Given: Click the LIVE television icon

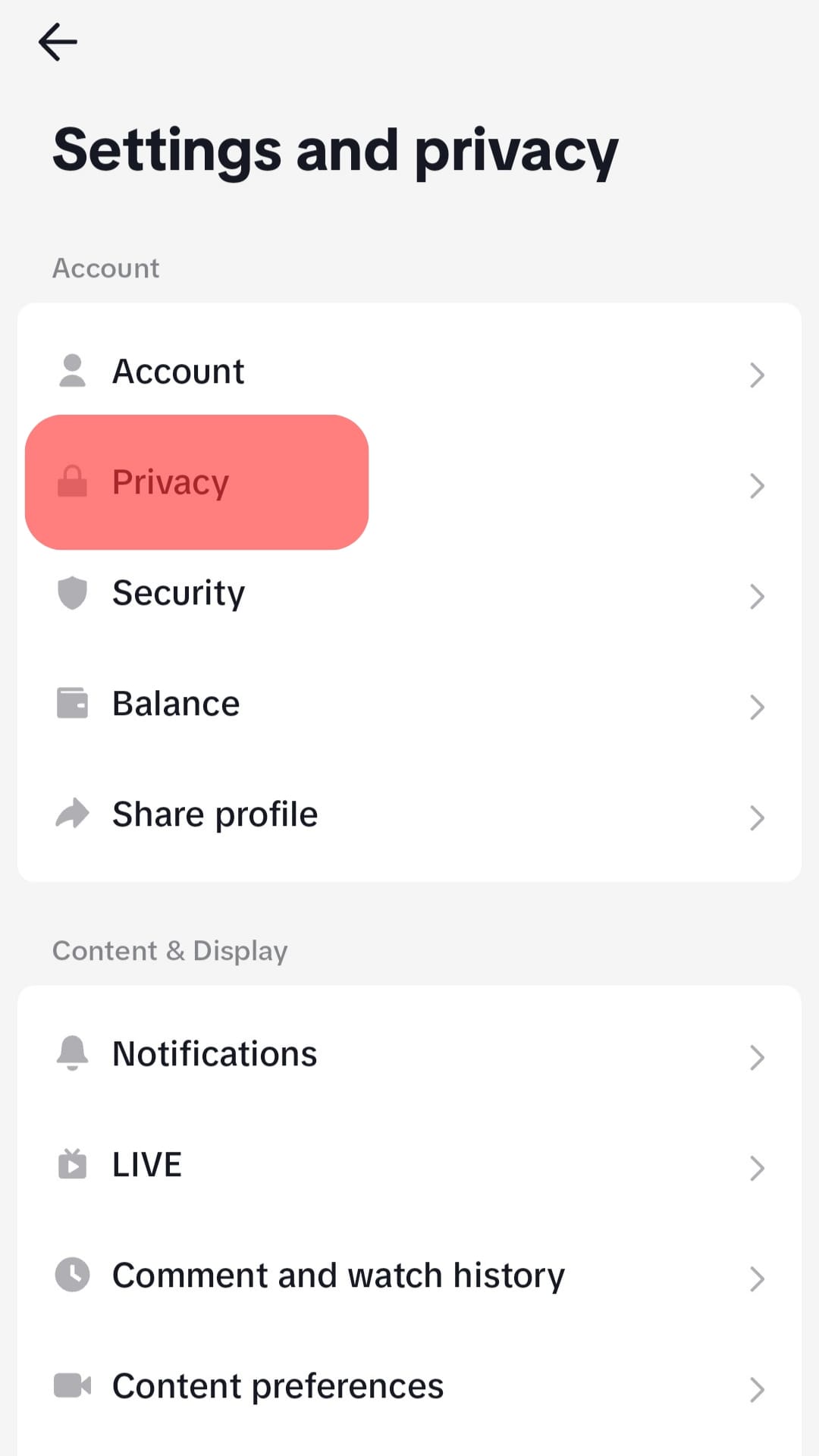Looking at the screenshot, I should pyautogui.click(x=72, y=1165).
